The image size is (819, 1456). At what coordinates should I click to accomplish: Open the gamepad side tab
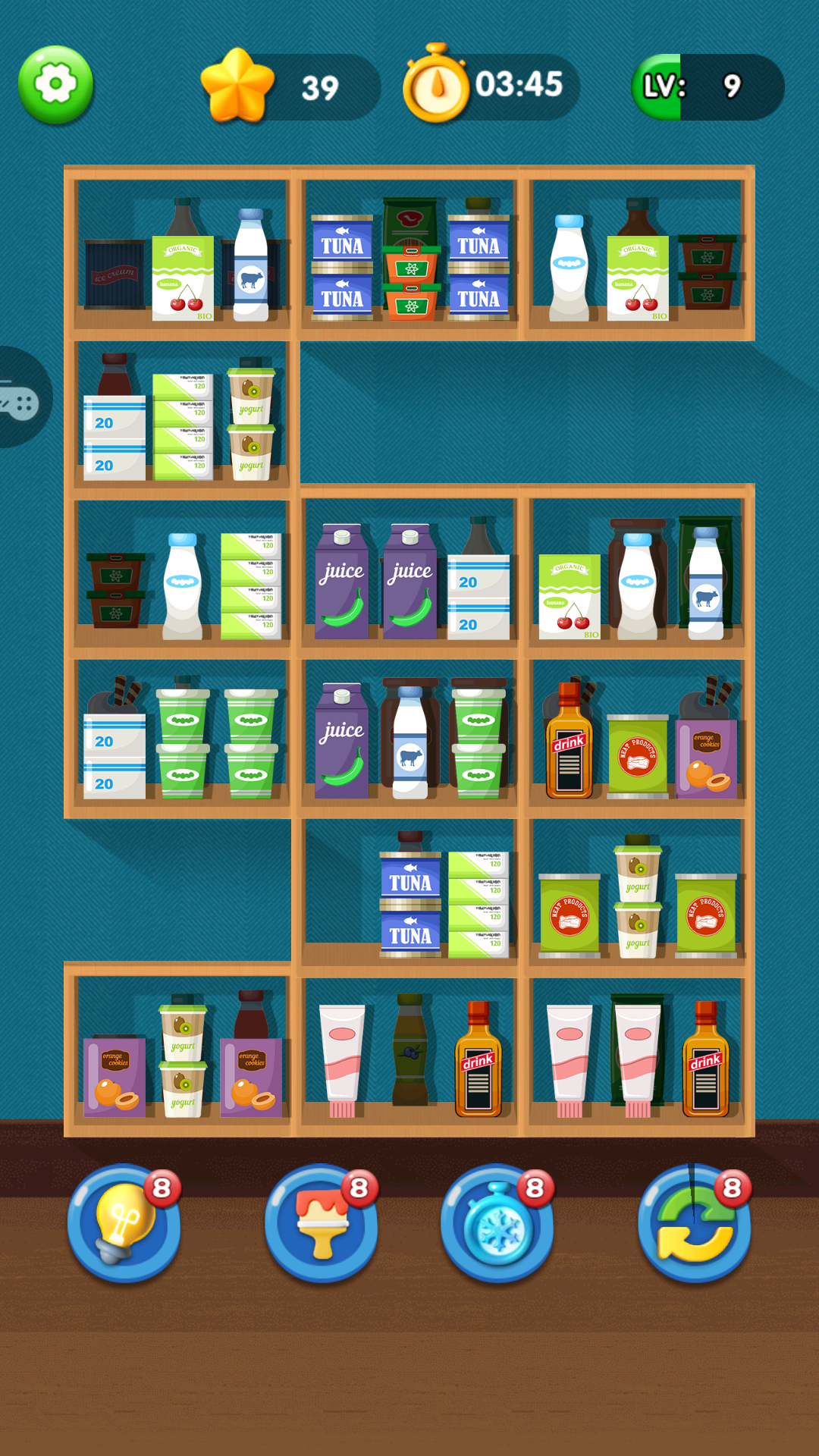(x=20, y=399)
